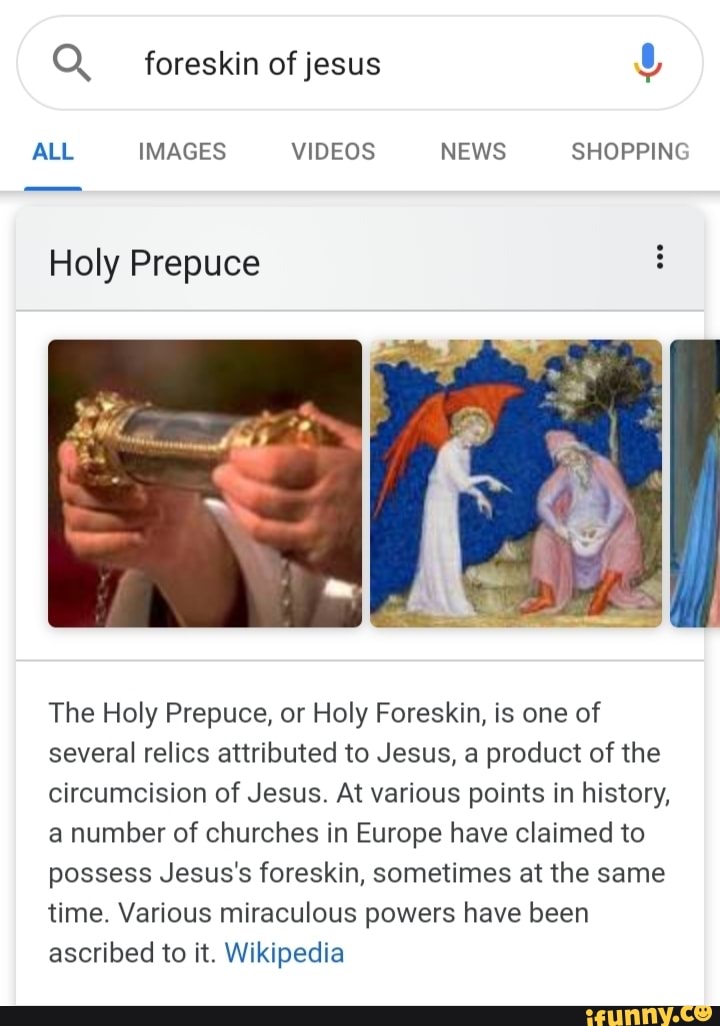Viewport: 720px width, 1026px height.
Task: Switch to the SHOPPING tab
Action: (x=630, y=151)
